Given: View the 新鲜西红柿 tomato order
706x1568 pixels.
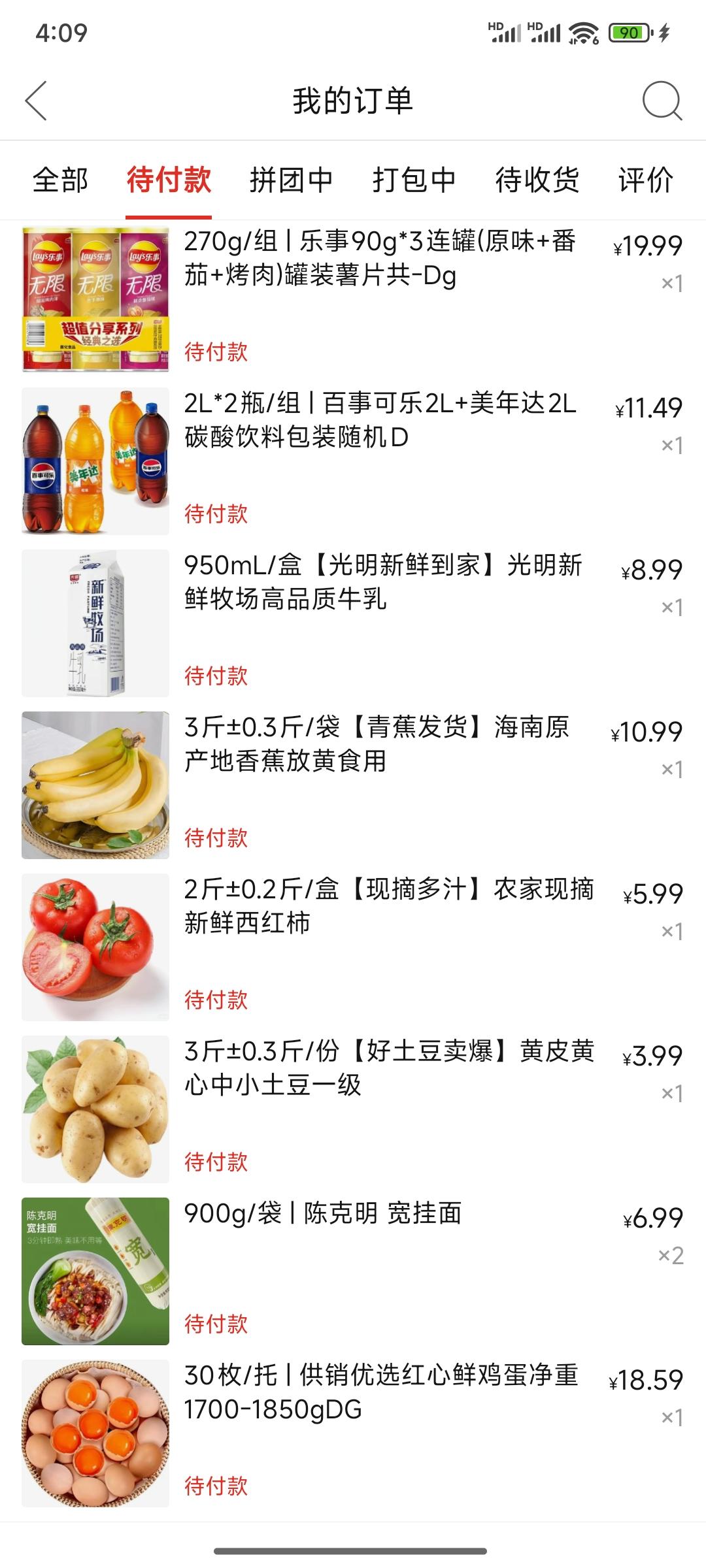Looking at the screenshot, I should (x=353, y=947).
